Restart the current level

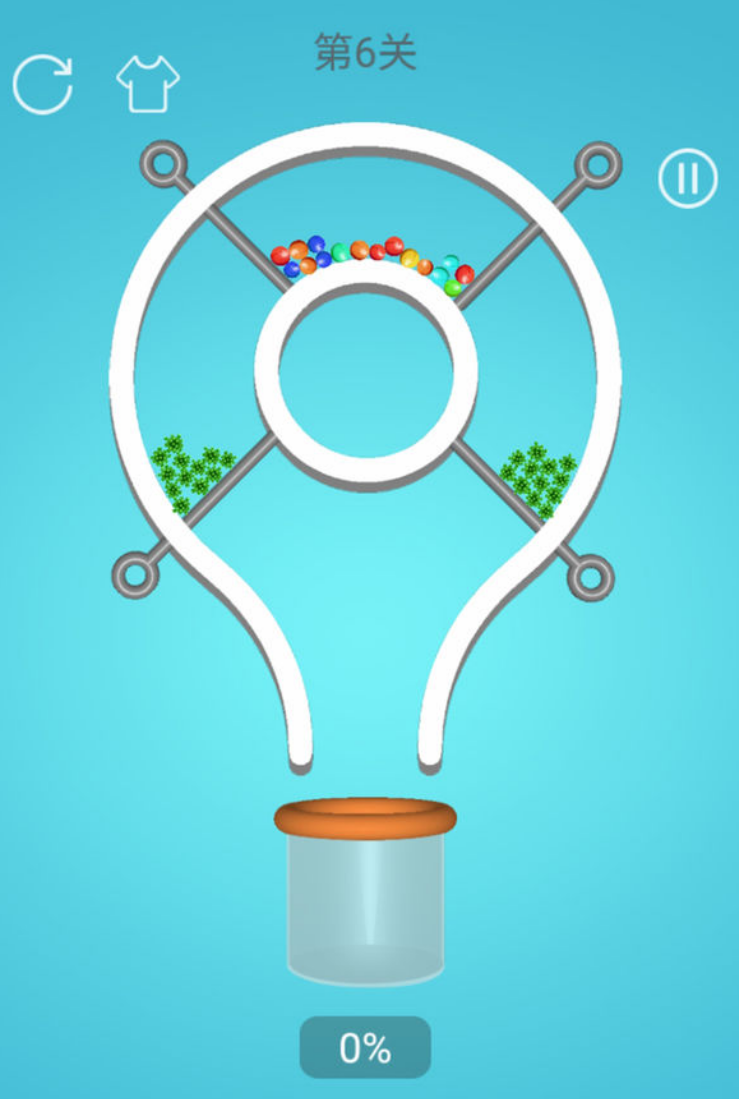coord(42,84)
